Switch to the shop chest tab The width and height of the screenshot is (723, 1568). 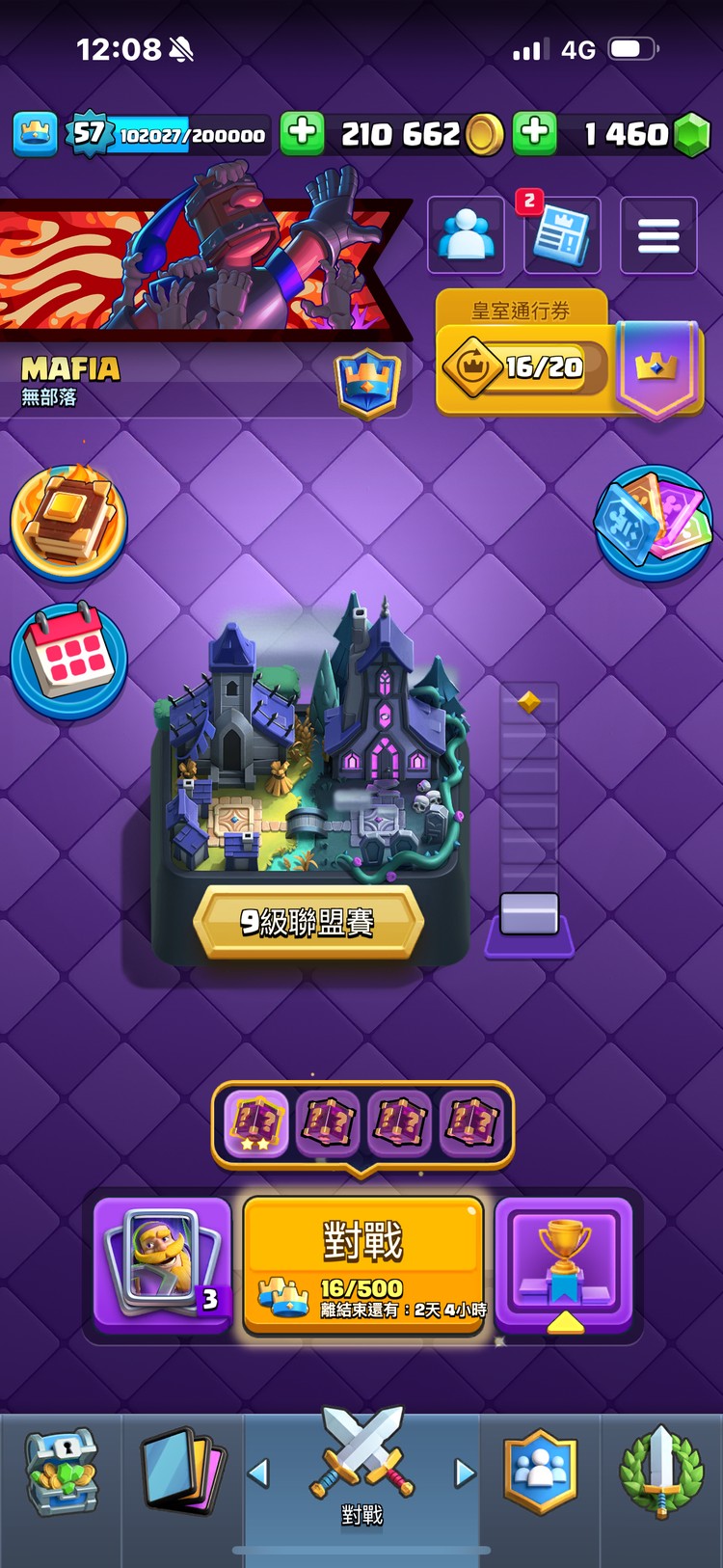click(x=61, y=1474)
